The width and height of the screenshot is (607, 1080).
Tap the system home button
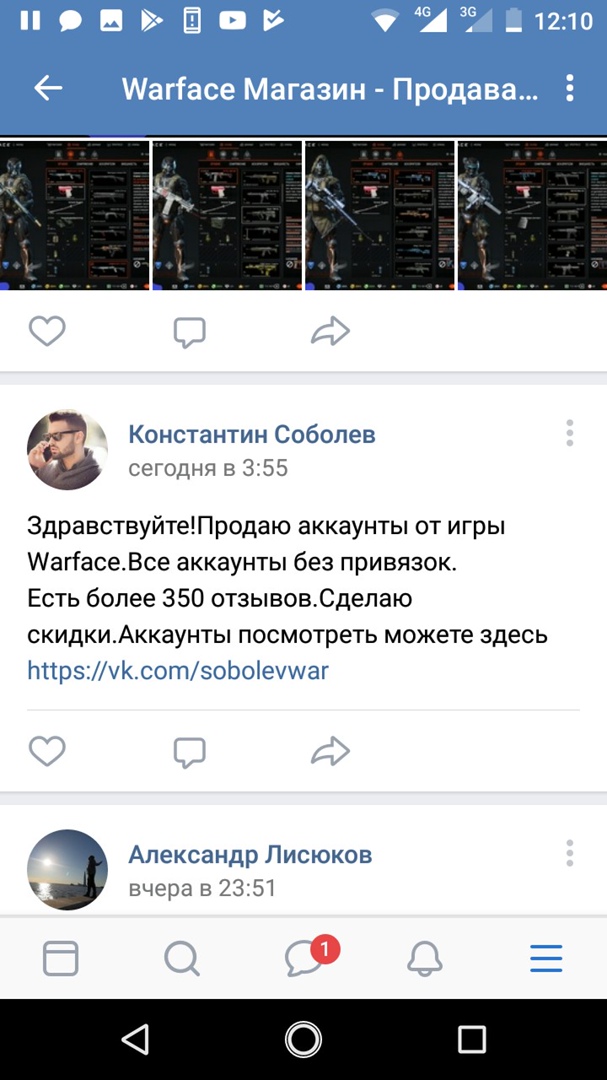303,1039
